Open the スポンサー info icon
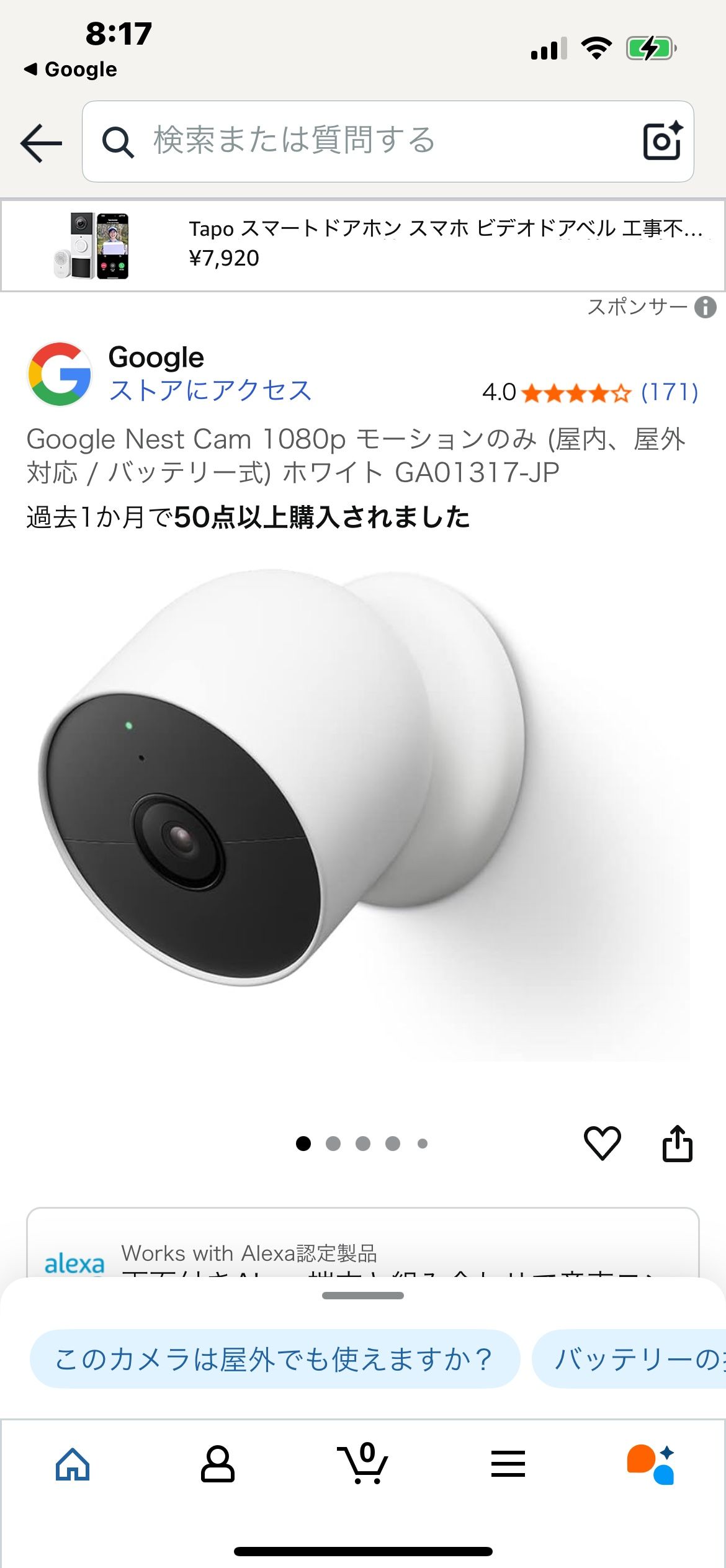This screenshot has height=1568, width=726. point(705,307)
